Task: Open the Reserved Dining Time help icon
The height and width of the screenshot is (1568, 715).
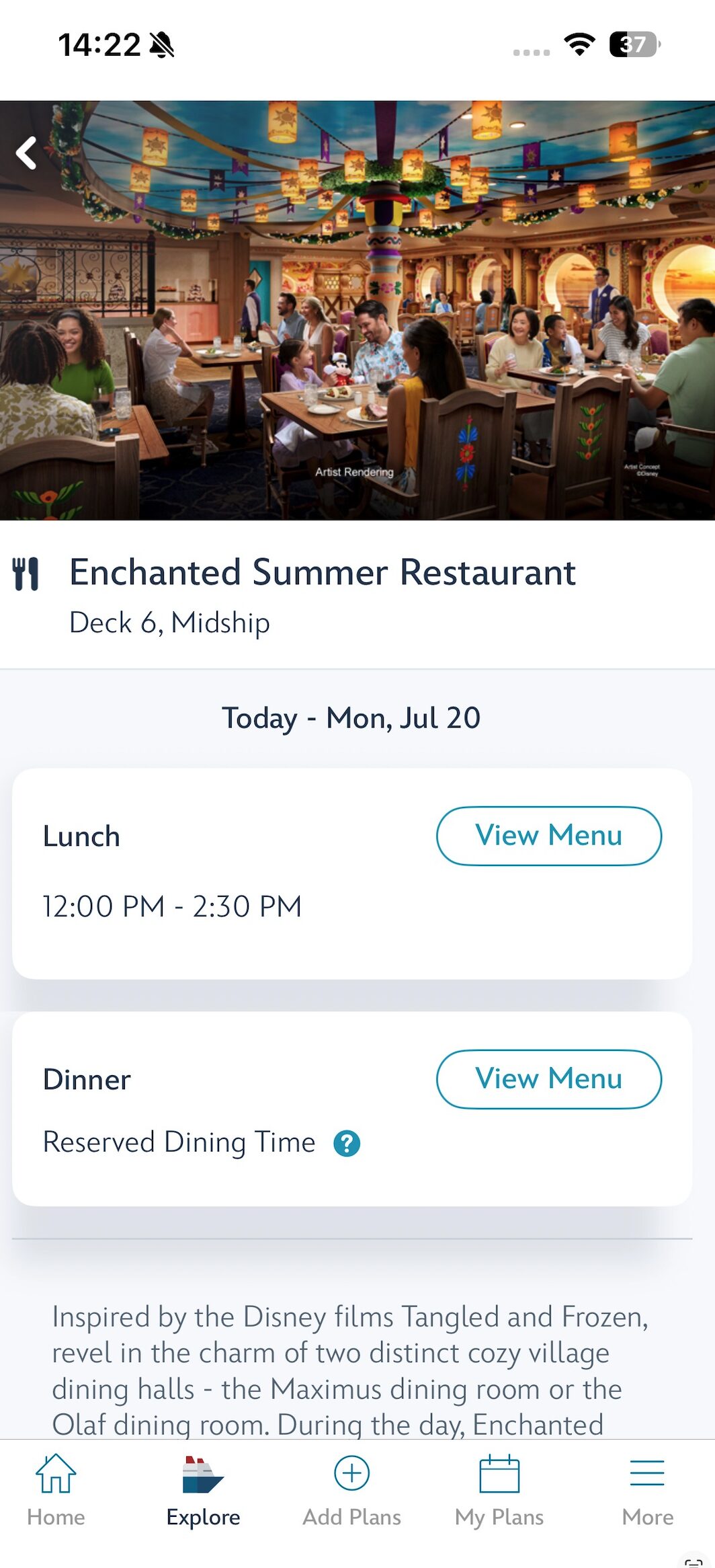Action: pos(347,1143)
